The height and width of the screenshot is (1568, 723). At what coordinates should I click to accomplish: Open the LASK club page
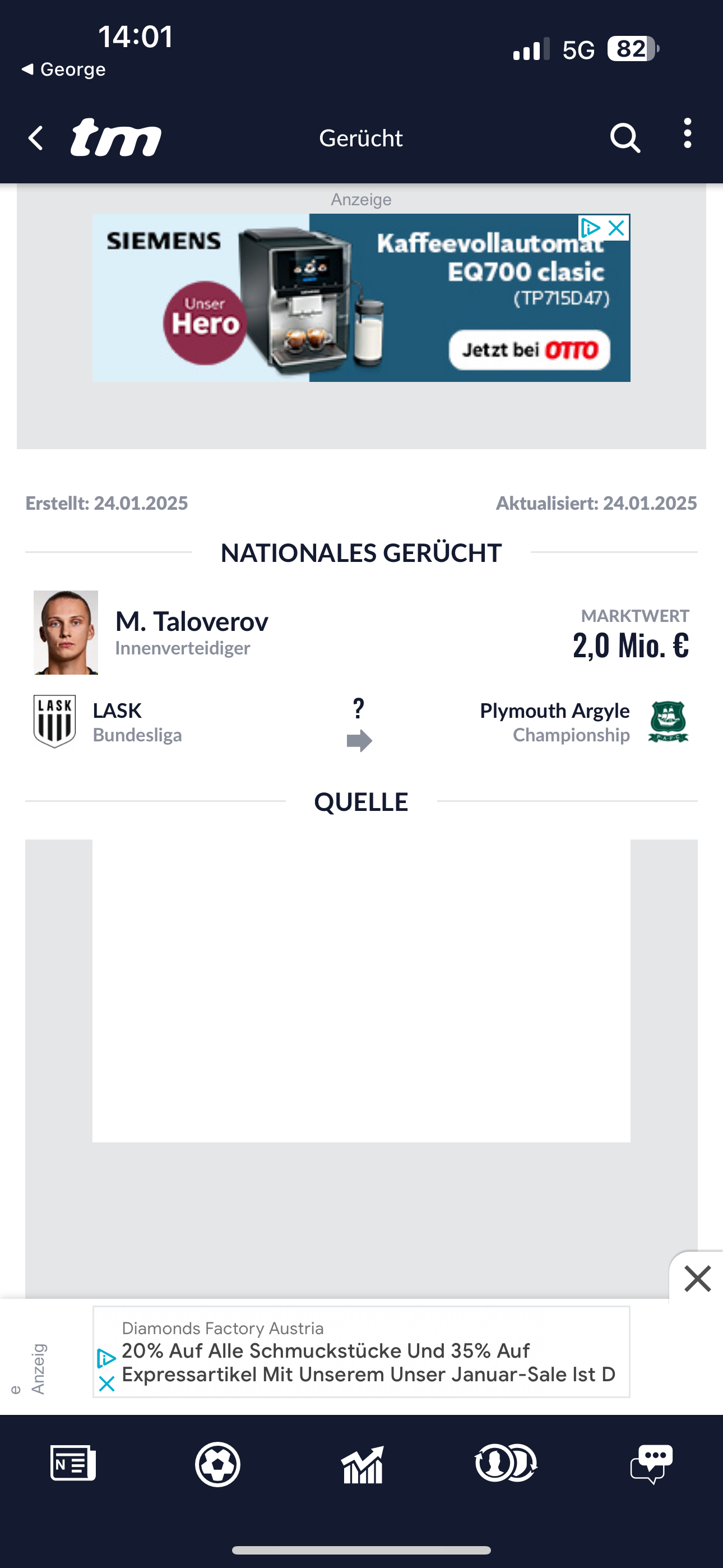[117, 711]
